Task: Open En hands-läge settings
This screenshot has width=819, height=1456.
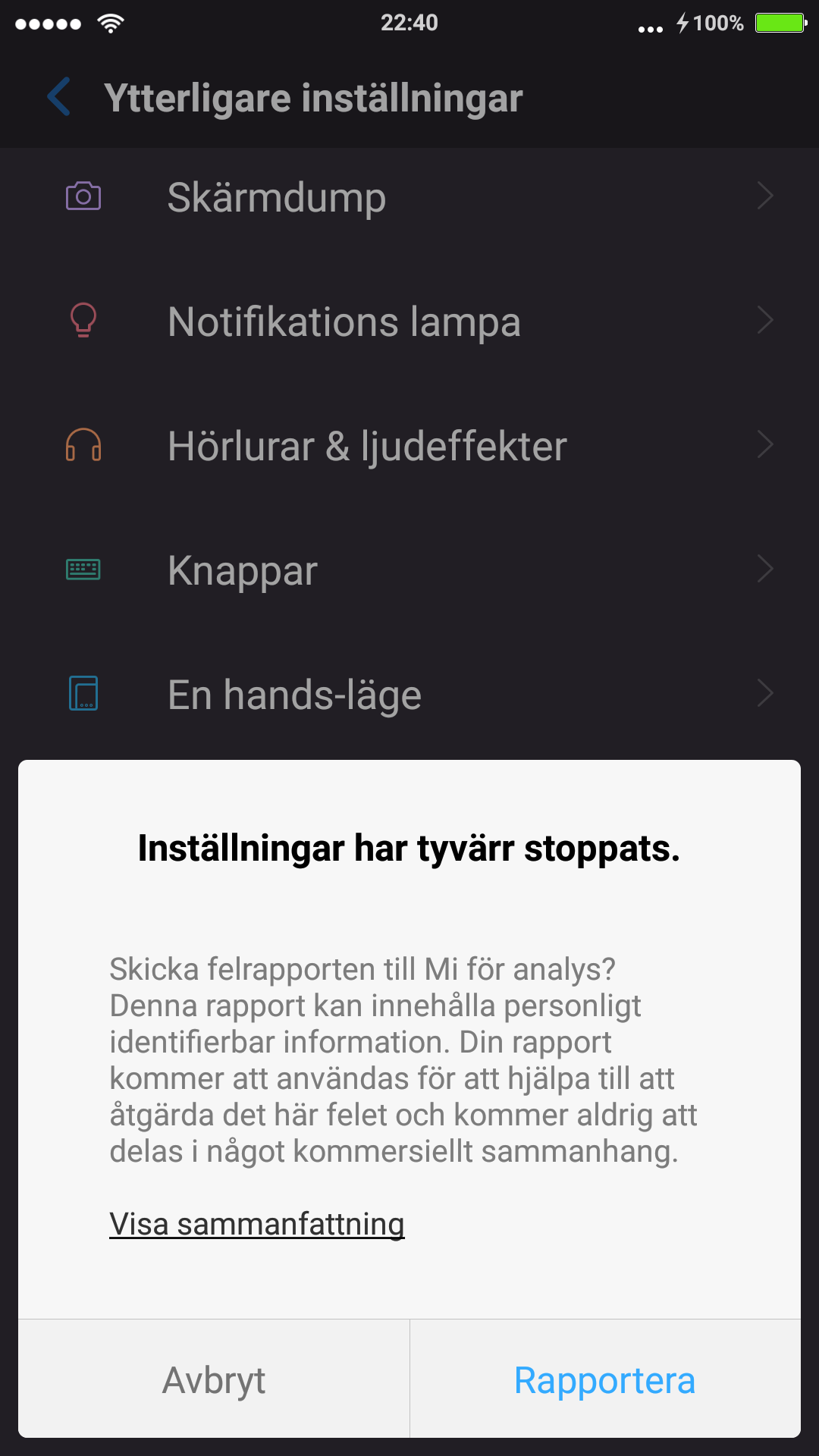Action: click(x=409, y=695)
